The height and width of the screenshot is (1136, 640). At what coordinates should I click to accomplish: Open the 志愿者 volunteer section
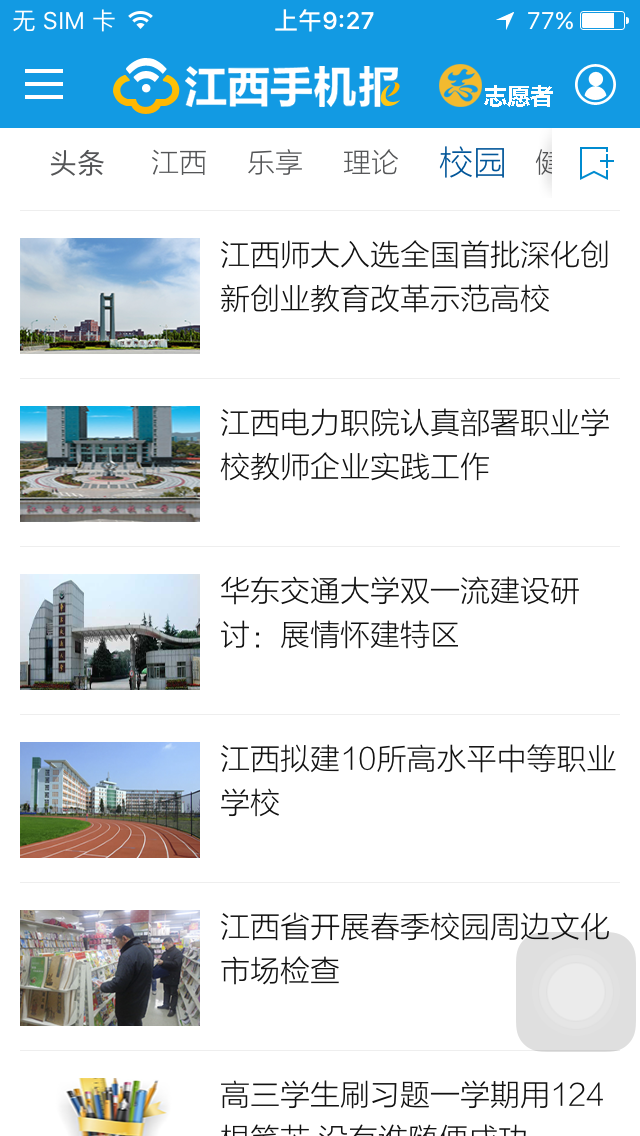[496, 87]
